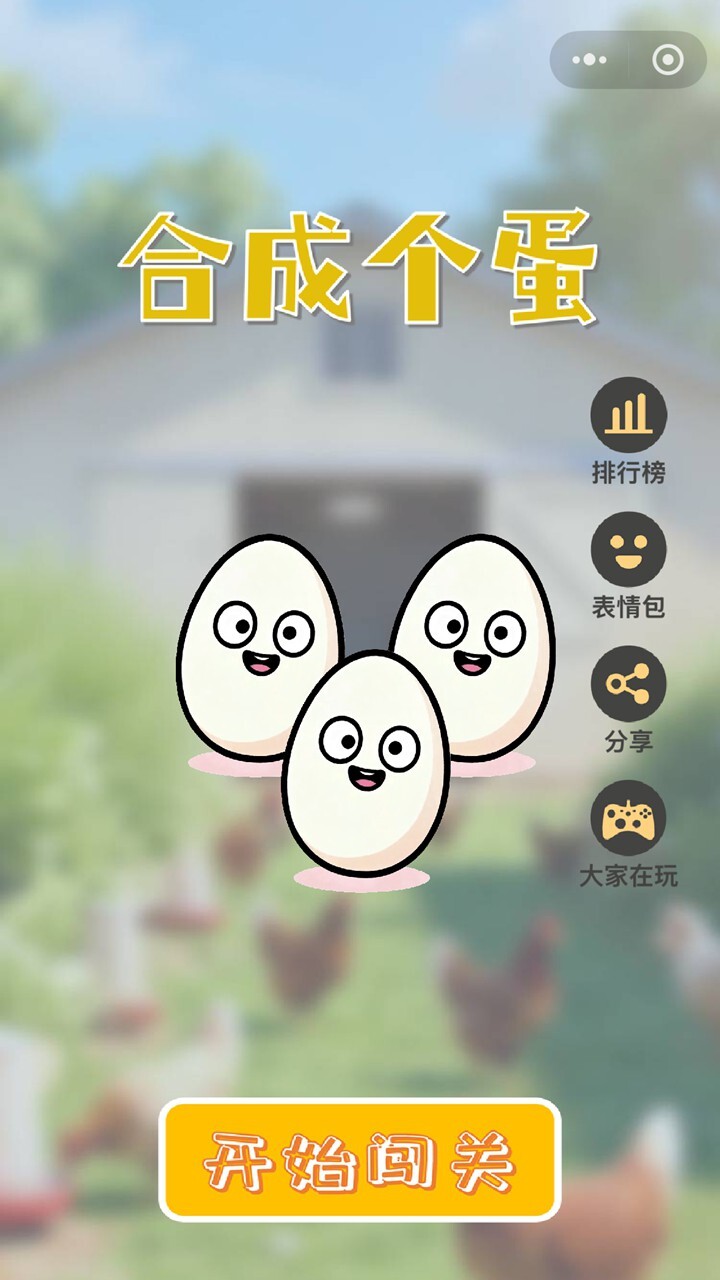Open the mini program three-dot menu

590,60
